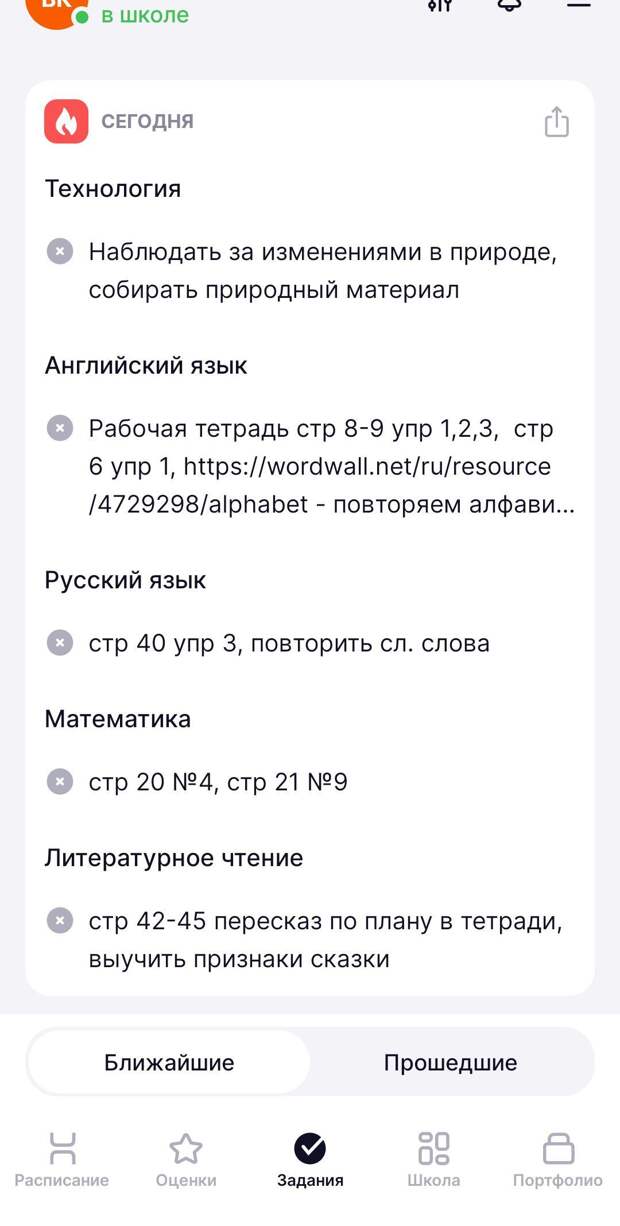Viewport: 620px width, 1226px height.
Task: Open the Школа tab
Action: point(434,1160)
